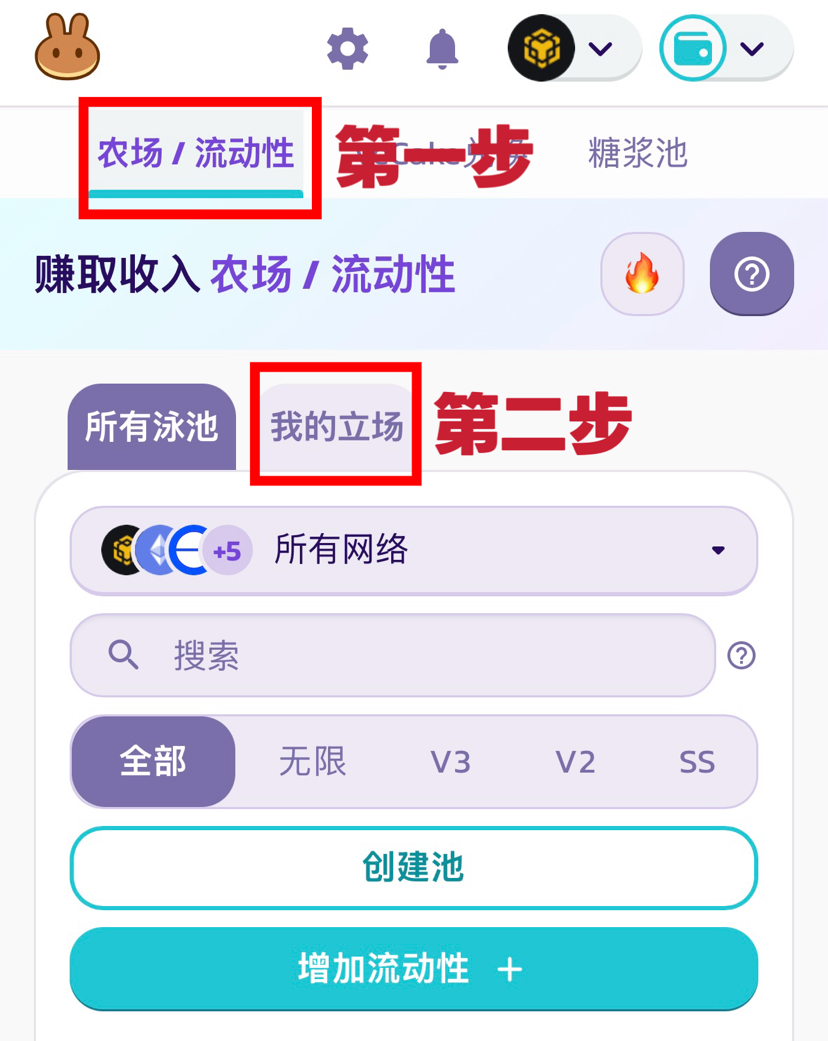Tap the 搜索 input field

392,655
